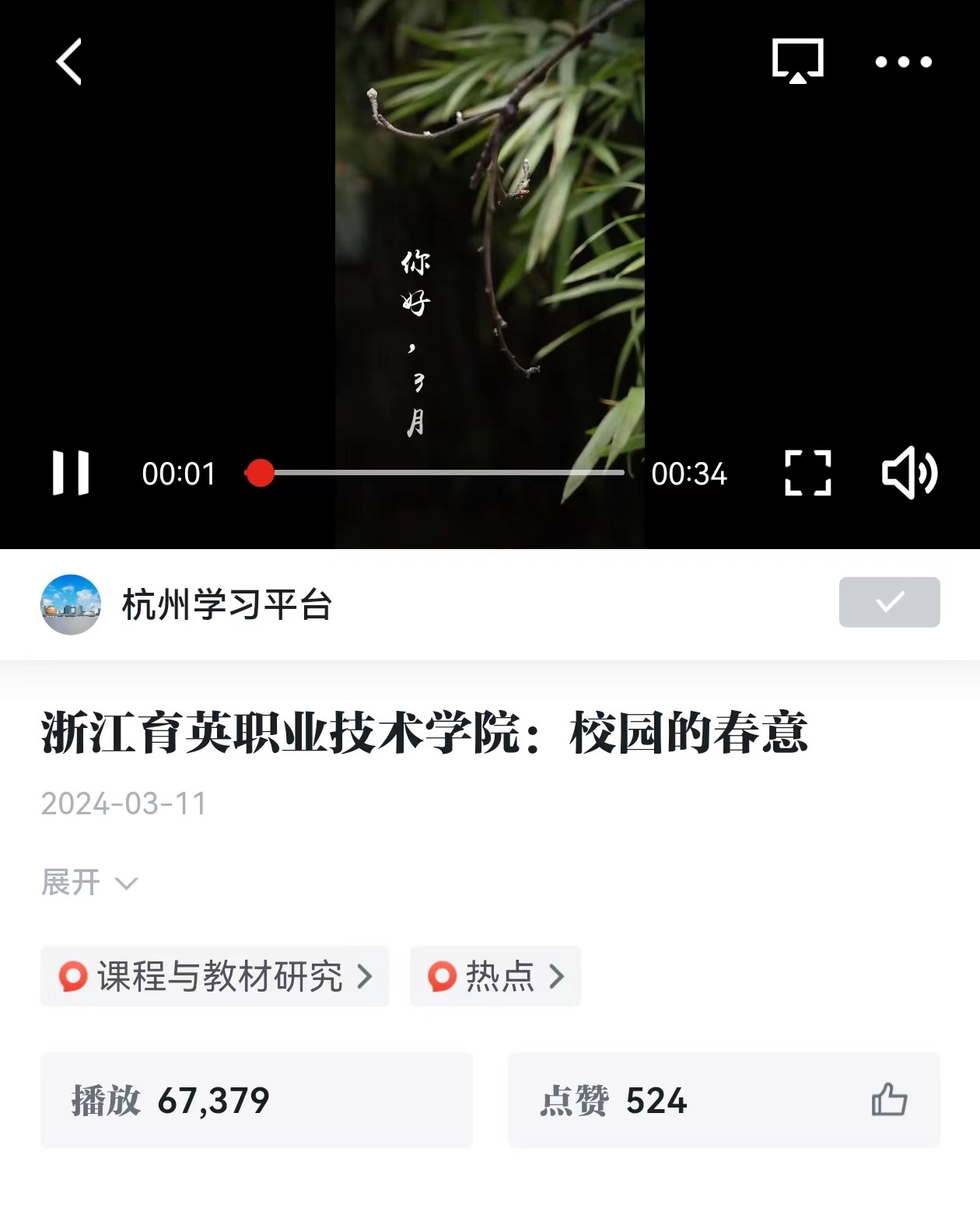Expand the description with 展开
Screen dimensions: 980x1218
pos(89,883)
